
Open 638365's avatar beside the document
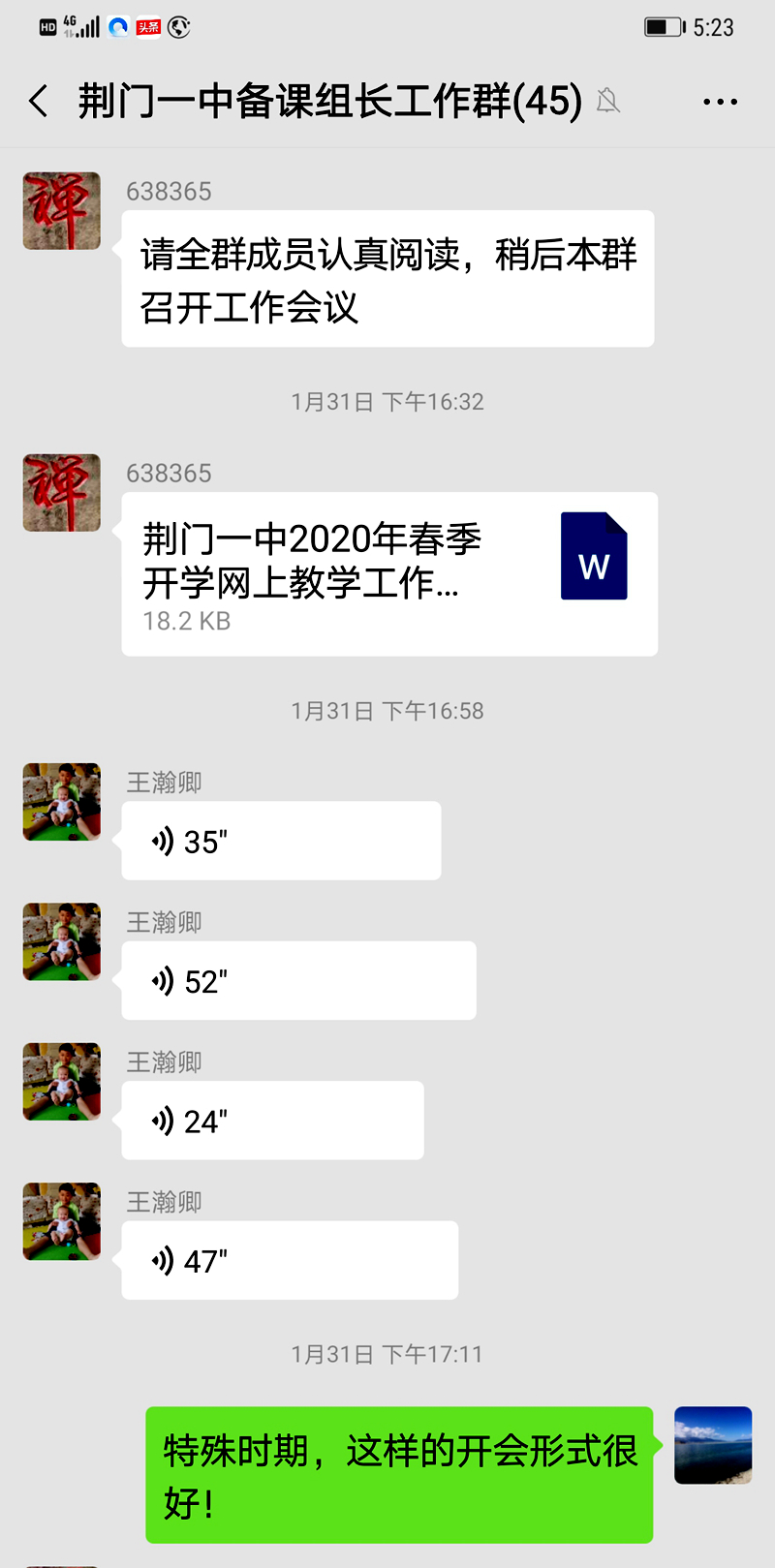click(62, 492)
